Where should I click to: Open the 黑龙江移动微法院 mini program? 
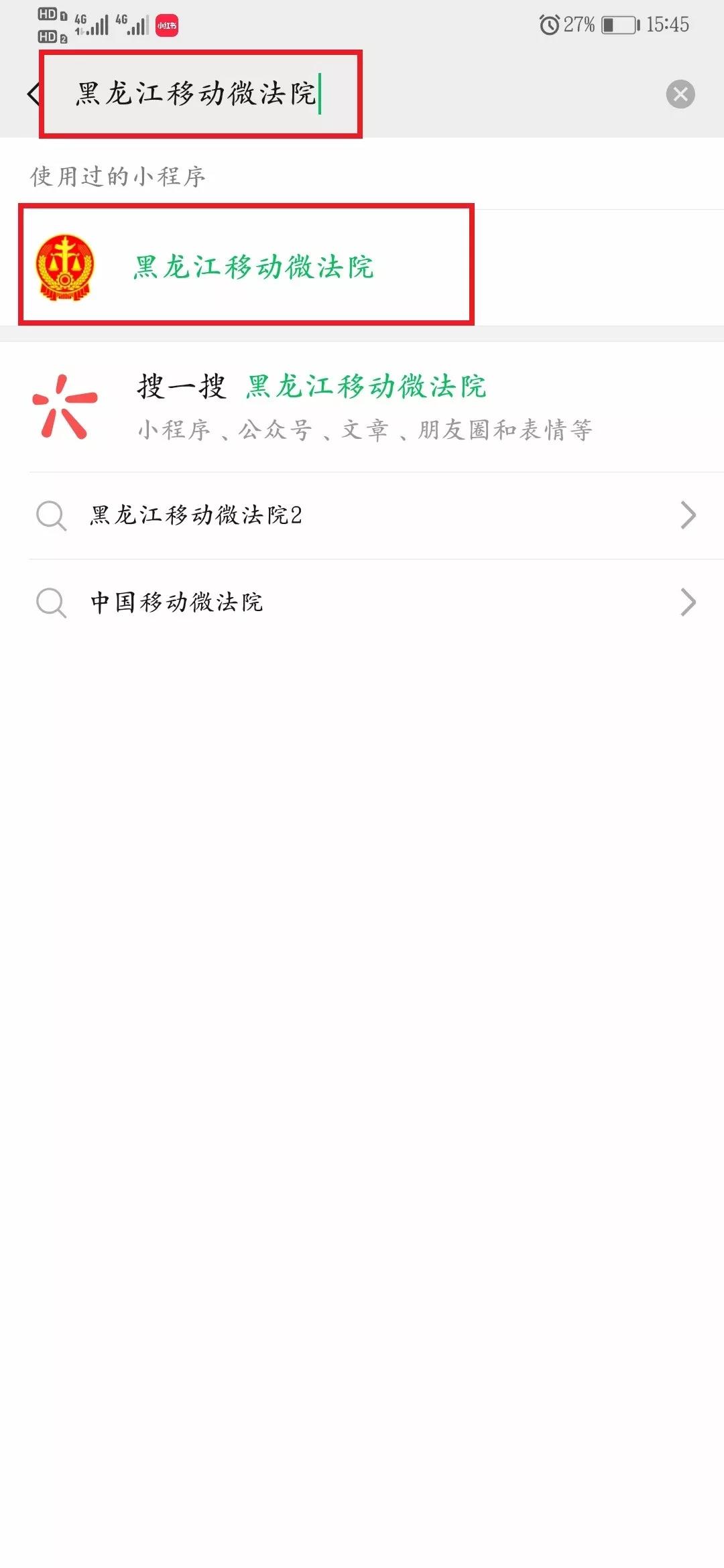[253, 267]
